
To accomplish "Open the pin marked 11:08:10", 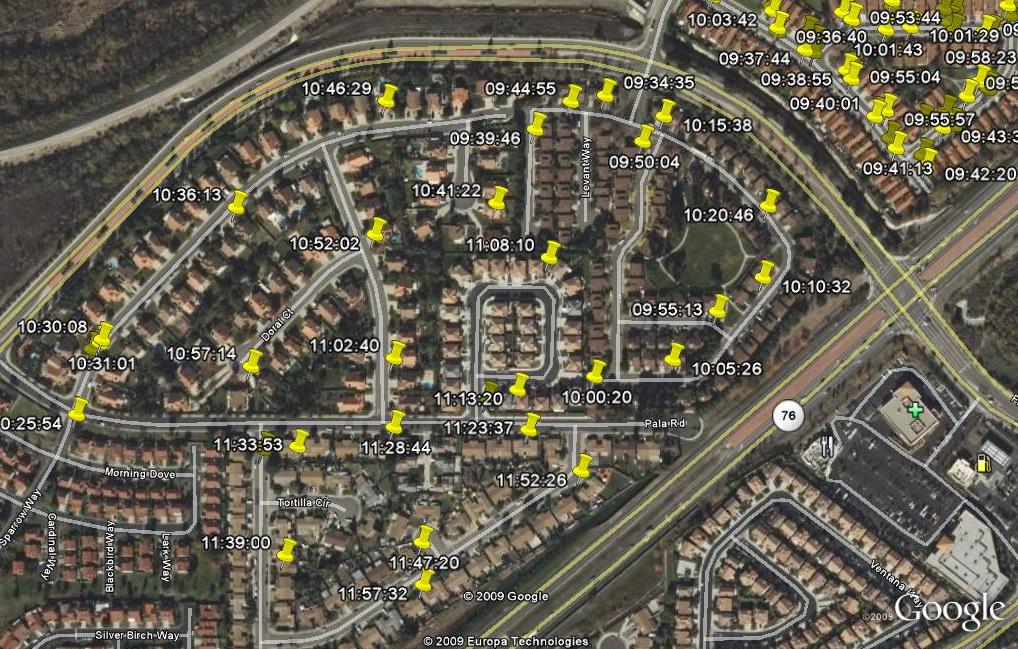I will coord(550,253).
